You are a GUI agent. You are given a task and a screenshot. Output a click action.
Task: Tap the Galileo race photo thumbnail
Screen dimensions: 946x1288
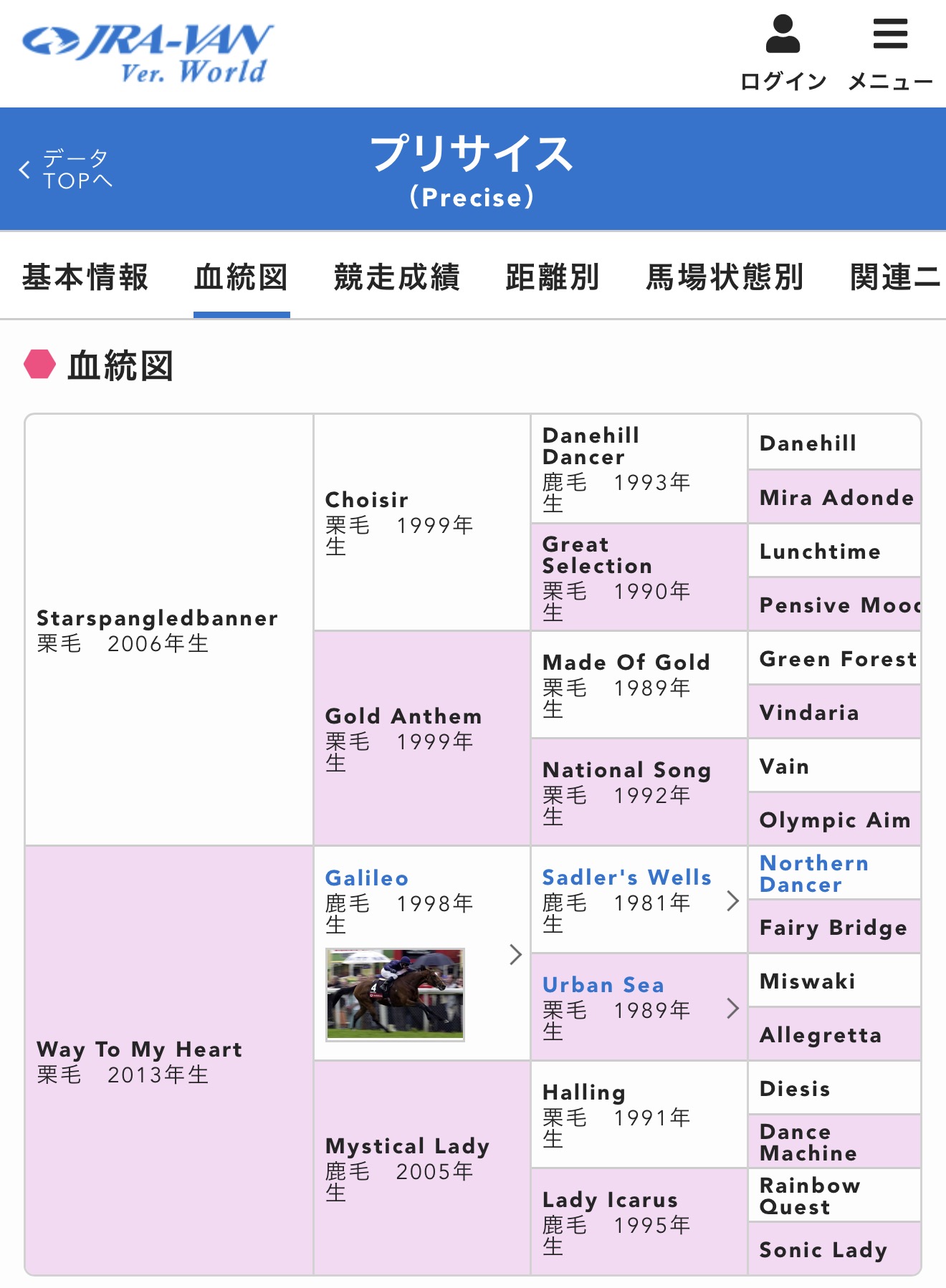tap(395, 994)
